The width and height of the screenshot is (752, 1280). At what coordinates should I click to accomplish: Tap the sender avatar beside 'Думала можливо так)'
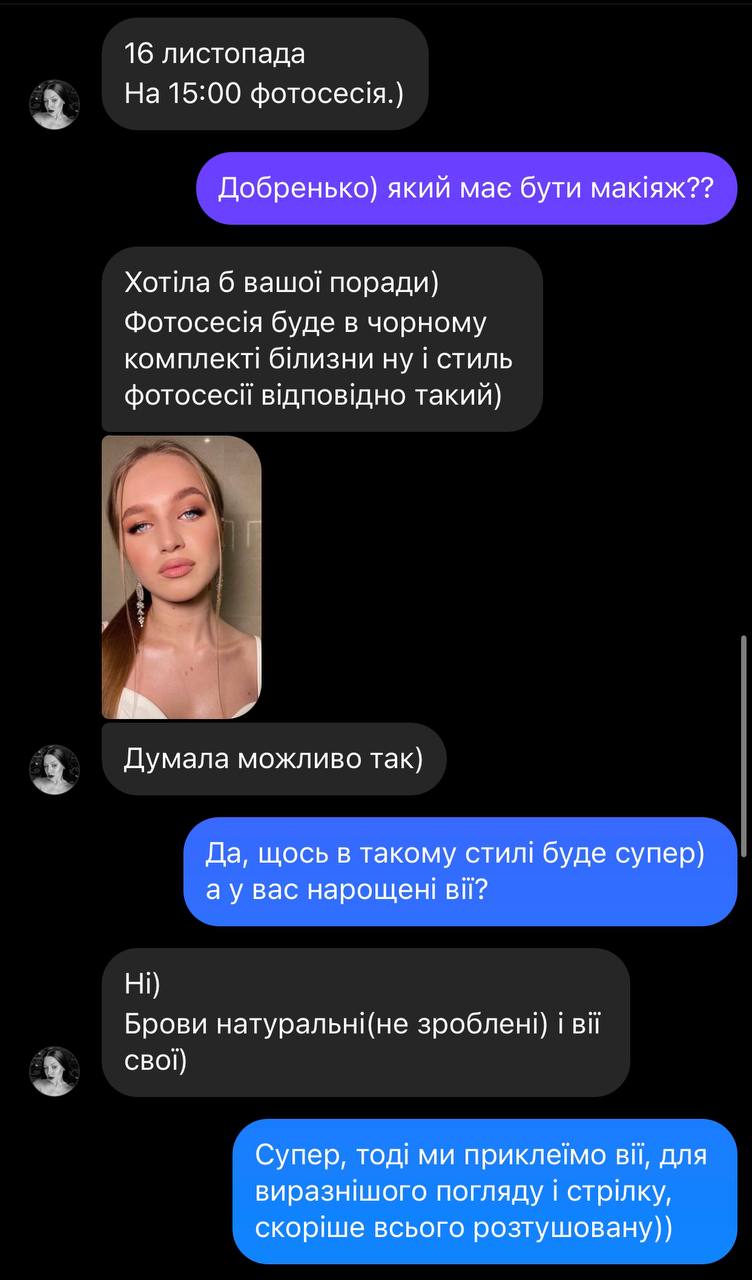[x=55, y=770]
